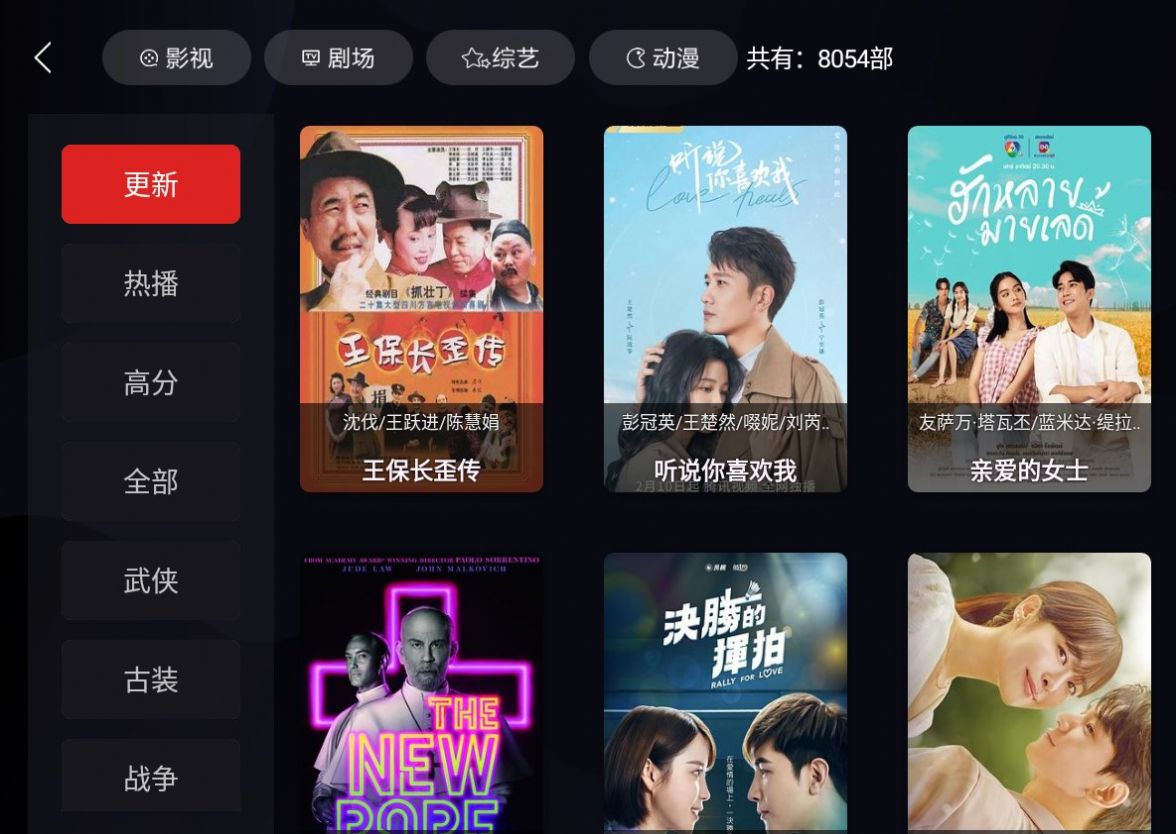Choose the 战争 genre
This screenshot has height=834, width=1176.
click(x=151, y=778)
